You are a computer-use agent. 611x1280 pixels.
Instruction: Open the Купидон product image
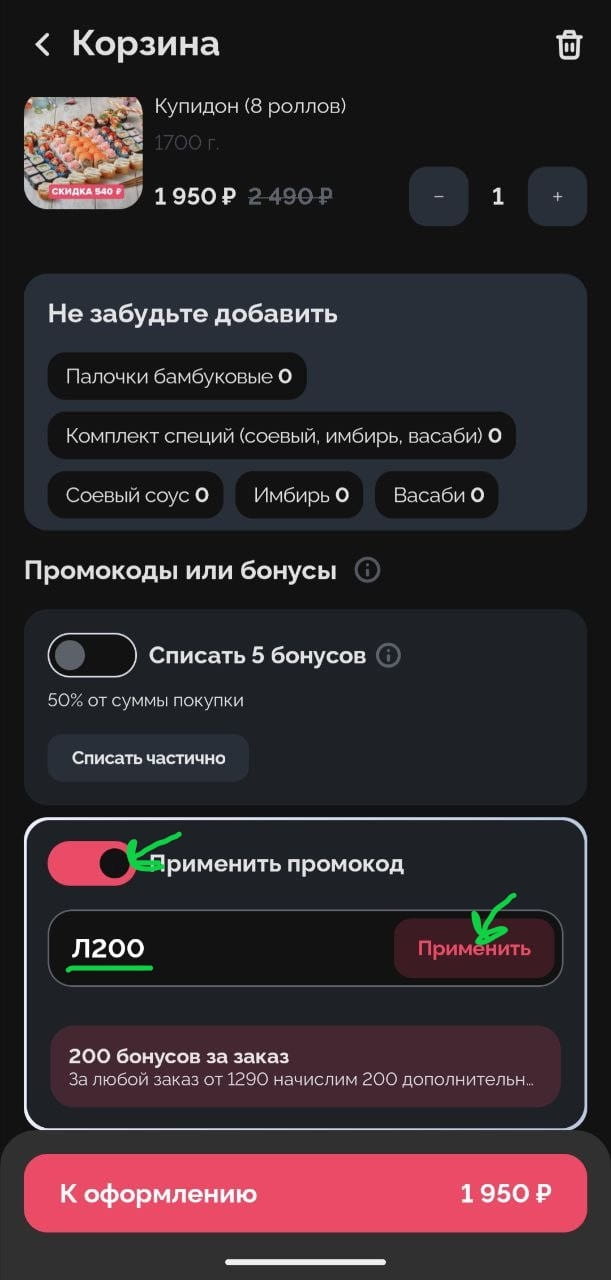point(83,152)
